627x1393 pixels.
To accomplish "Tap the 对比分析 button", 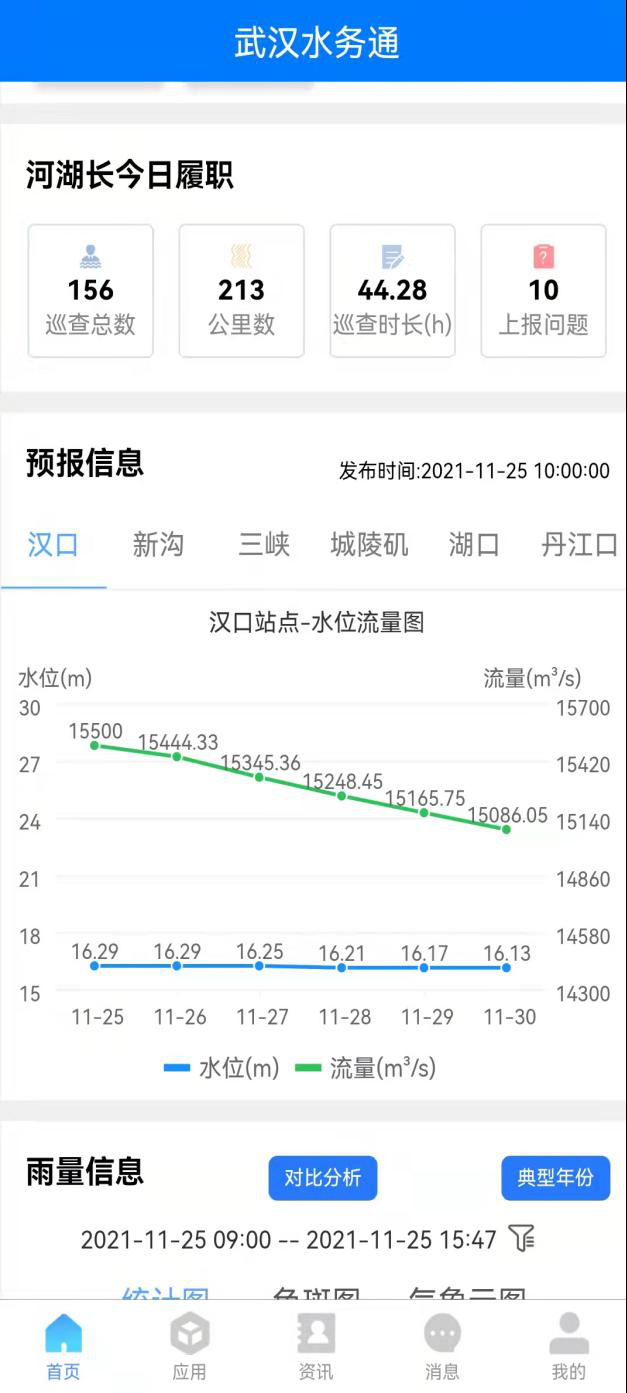I will [322, 1178].
